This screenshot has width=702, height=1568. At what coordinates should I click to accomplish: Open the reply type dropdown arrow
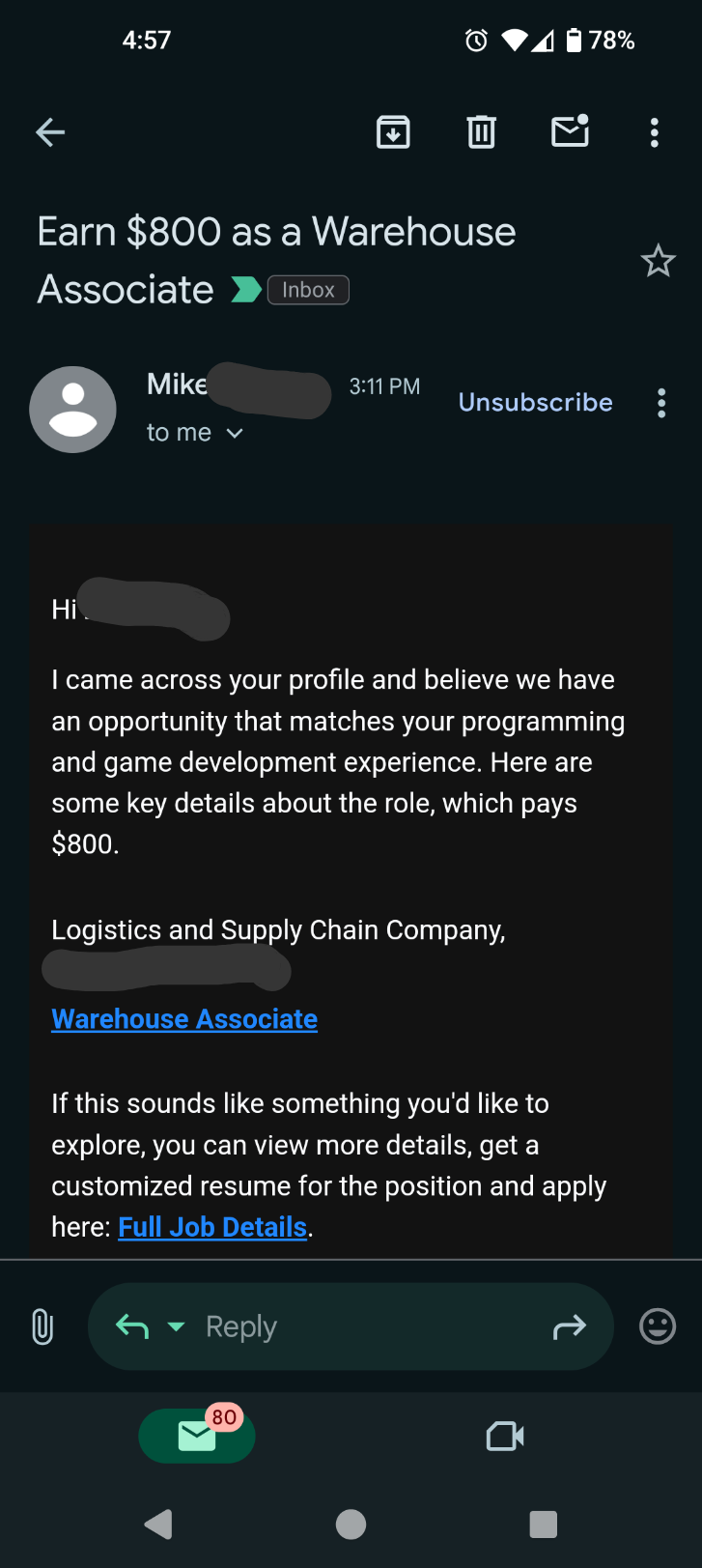(176, 1326)
